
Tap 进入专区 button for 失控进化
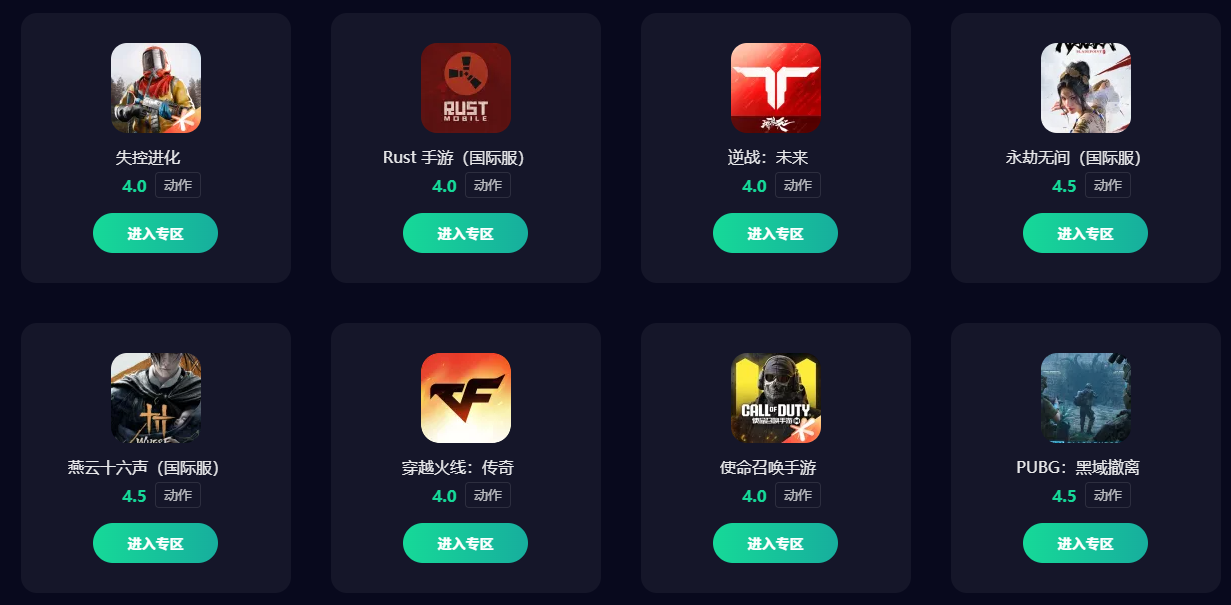pyautogui.click(x=155, y=233)
